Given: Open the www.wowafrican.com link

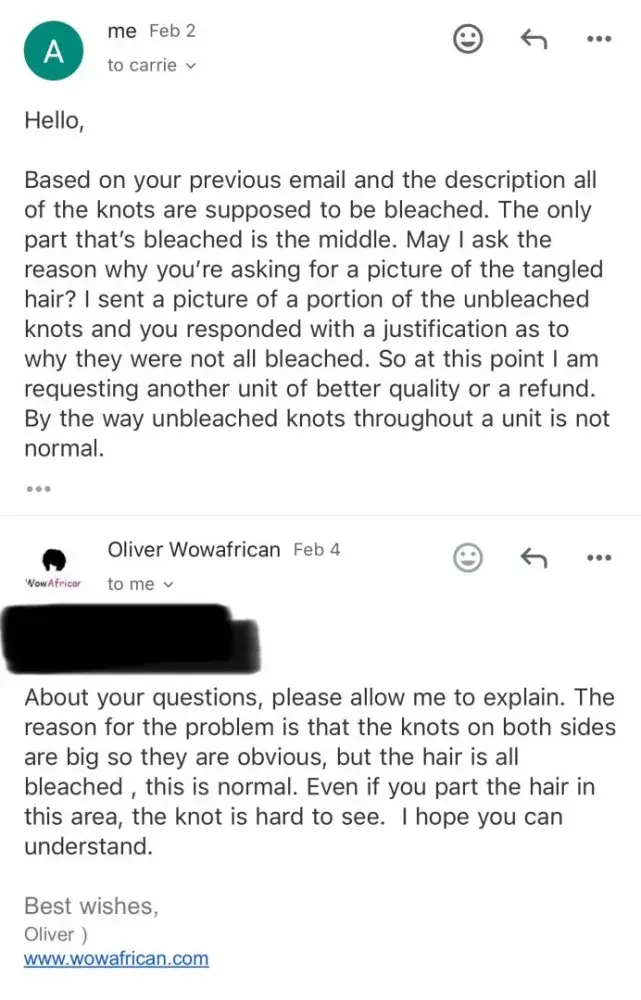Looking at the screenshot, I should pyautogui.click(x=116, y=959).
